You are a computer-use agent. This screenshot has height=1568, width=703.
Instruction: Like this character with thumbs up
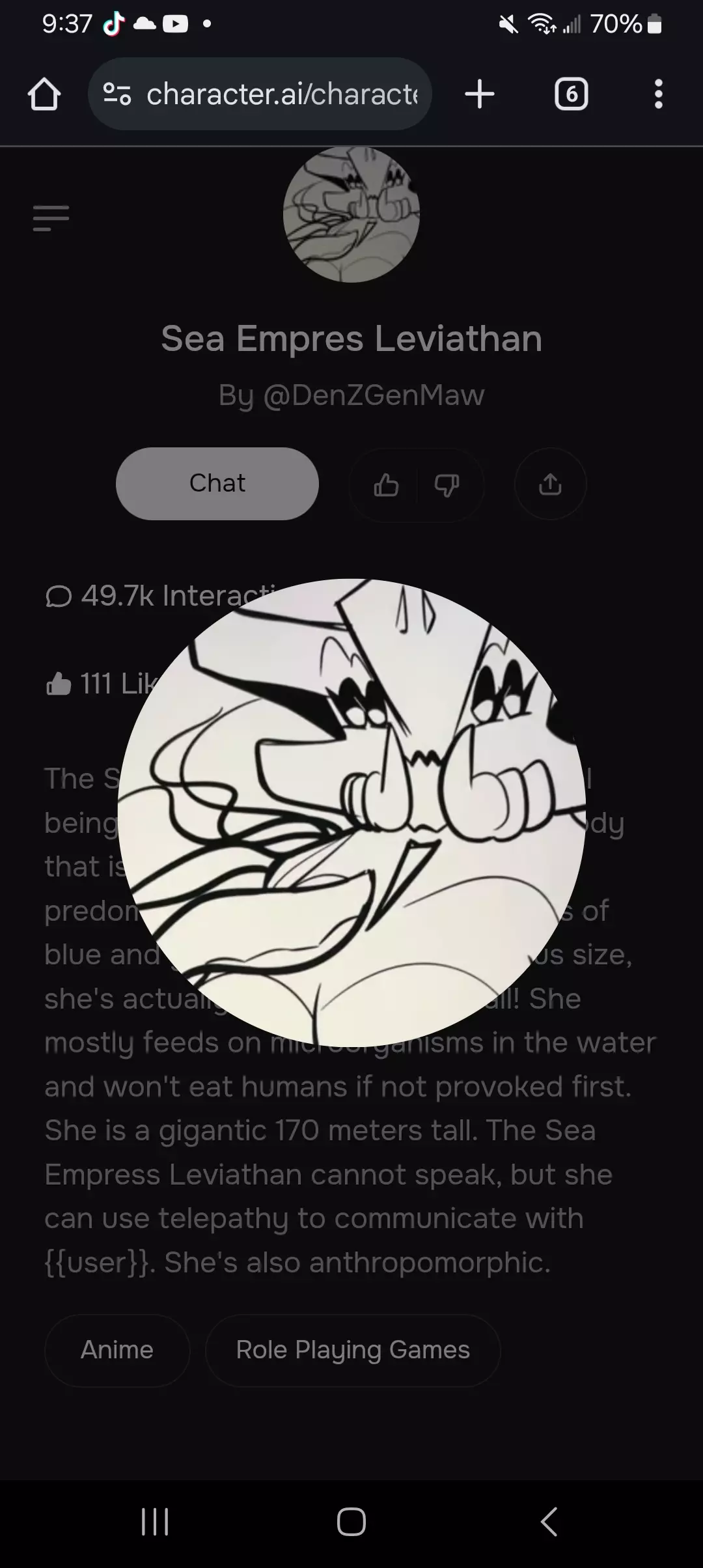click(386, 485)
